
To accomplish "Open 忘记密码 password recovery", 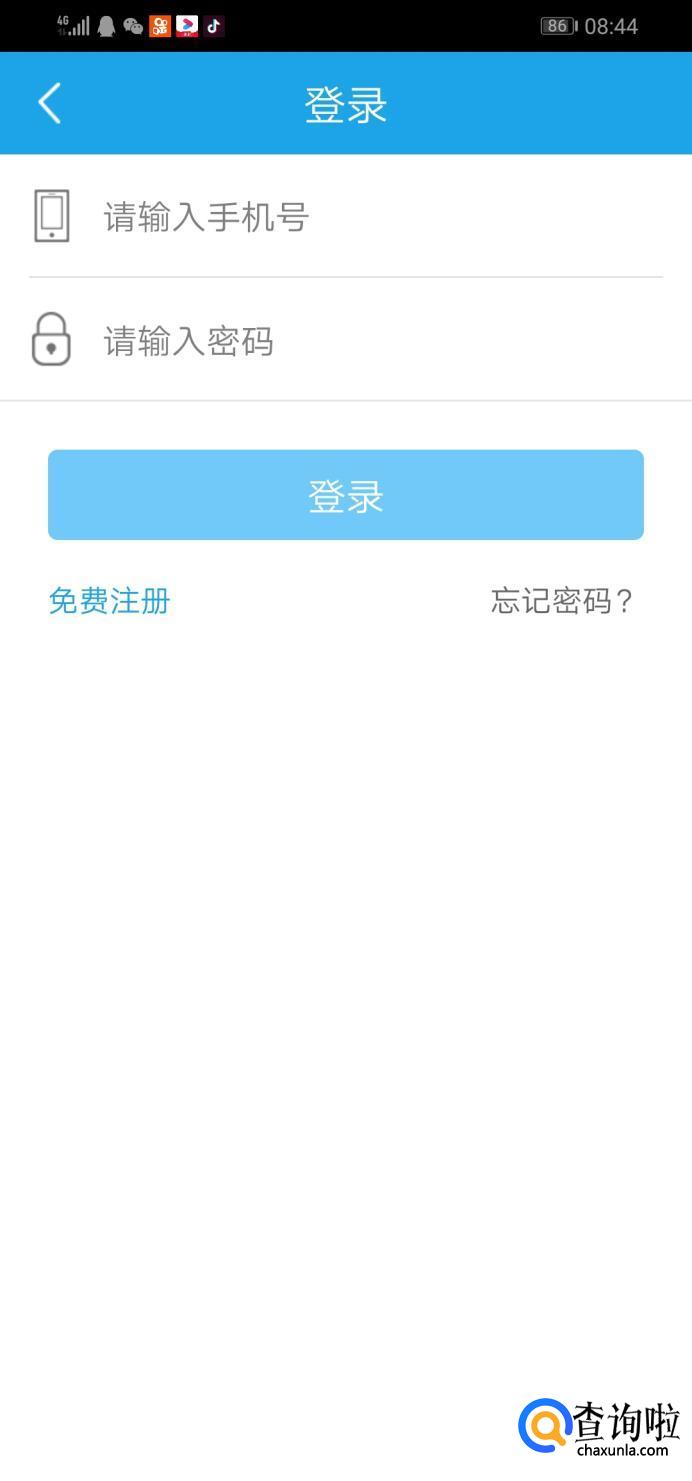I will click(562, 601).
